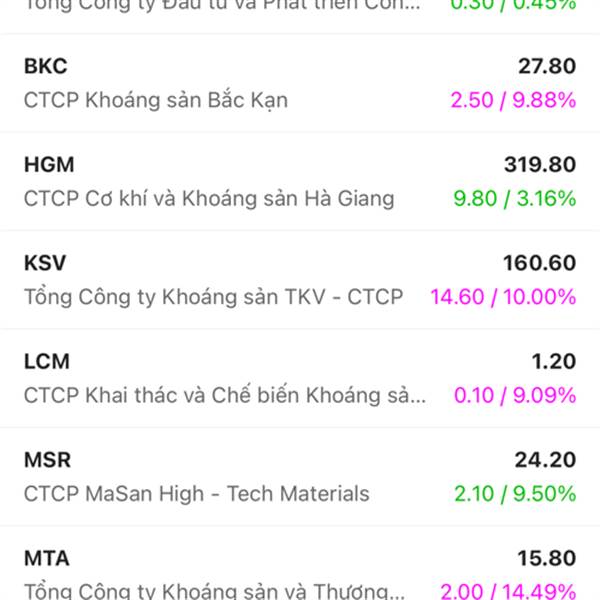View details for HGM stock
This screenshot has height=600, width=600.
coord(300,181)
